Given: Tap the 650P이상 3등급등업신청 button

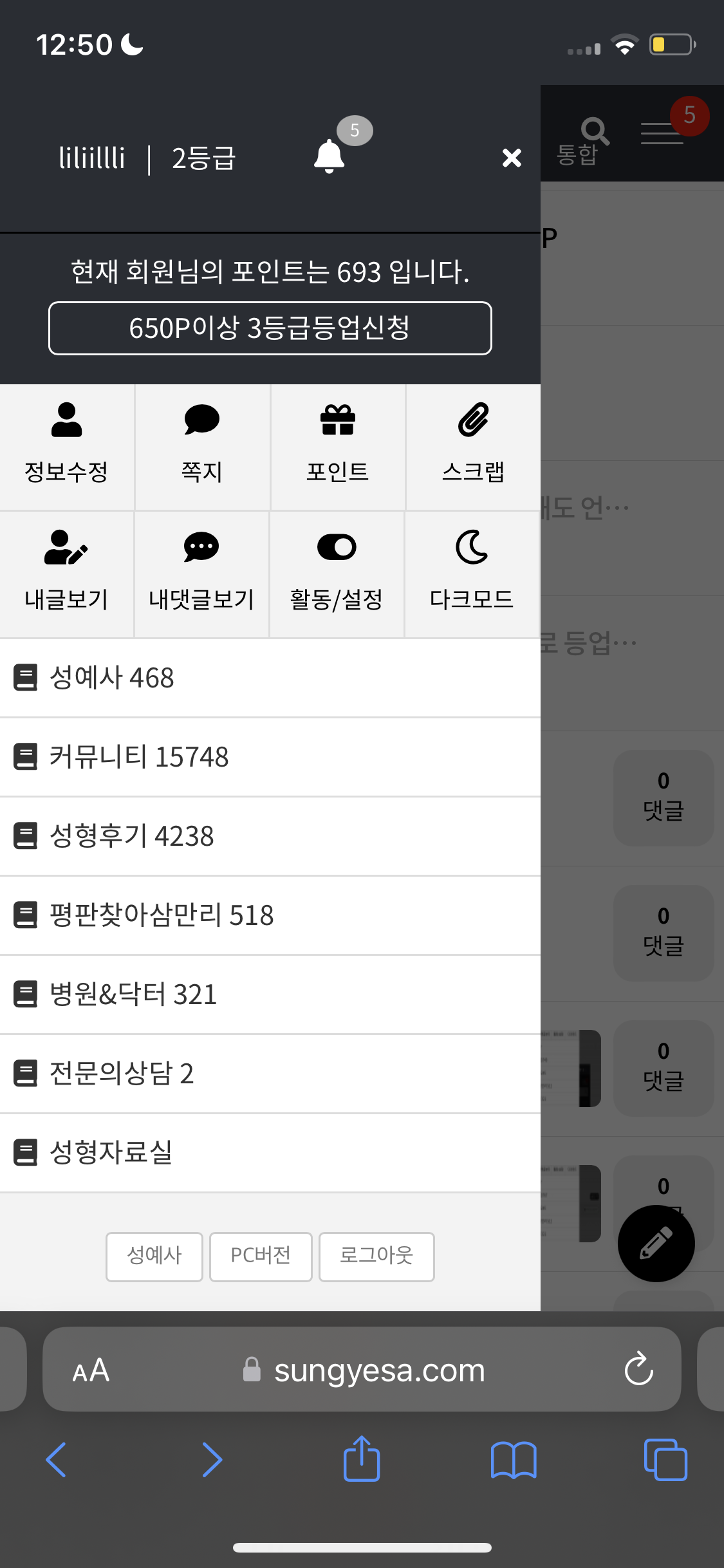Looking at the screenshot, I should 270,328.
